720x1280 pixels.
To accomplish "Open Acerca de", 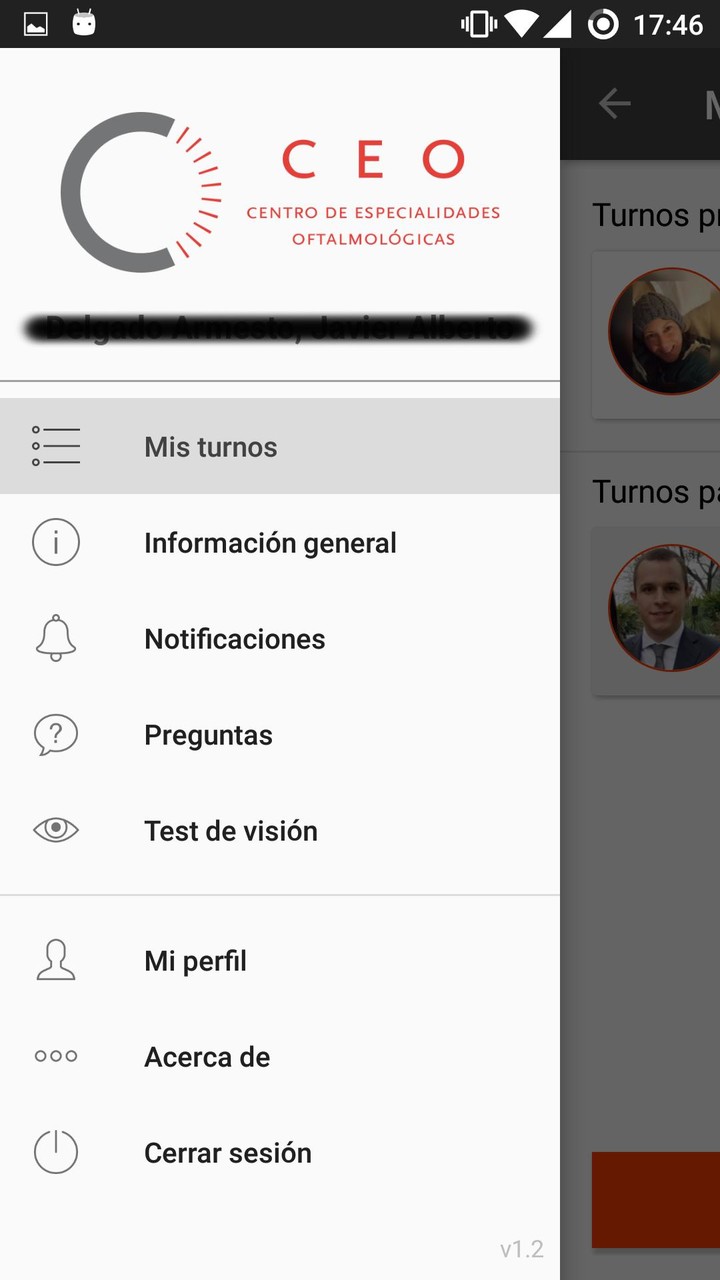I will coord(207,1055).
